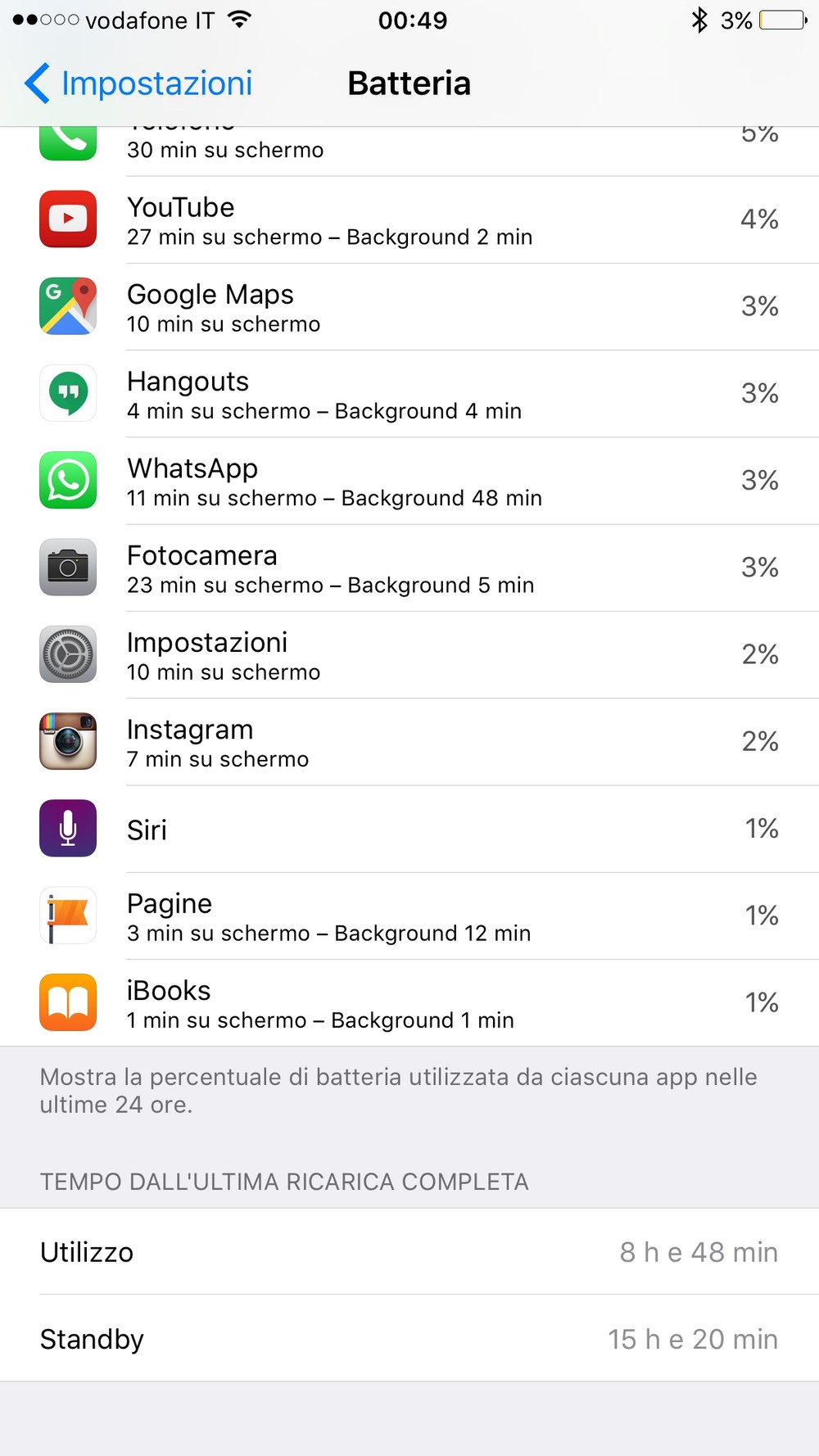The height and width of the screenshot is (1456, 819).
Task: Select the Impostazioni app usage row
Action: (x=409, y=654)
